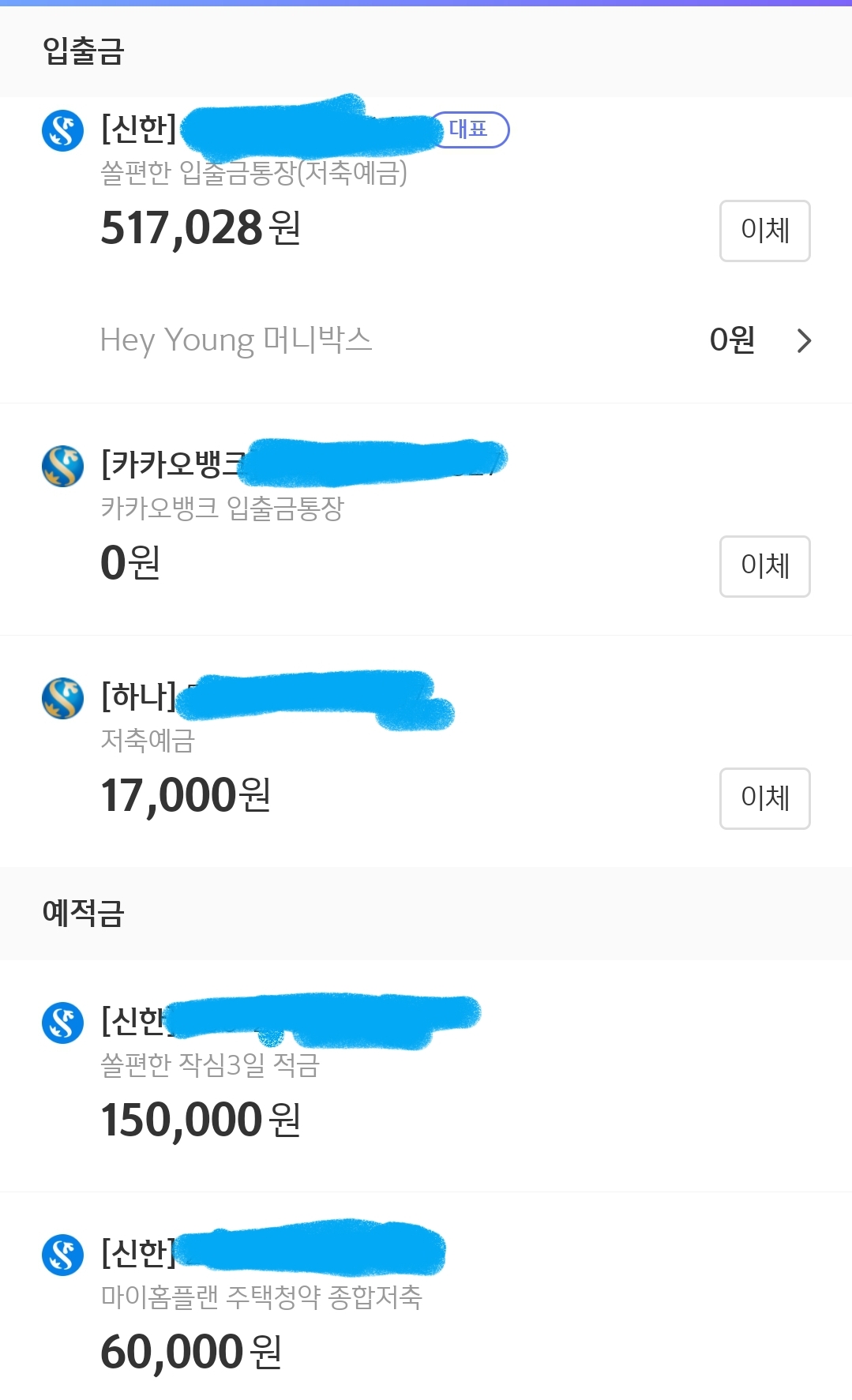
Task: Open the 쏠편한 입출금통장 account details
Action: click(253, 172)
